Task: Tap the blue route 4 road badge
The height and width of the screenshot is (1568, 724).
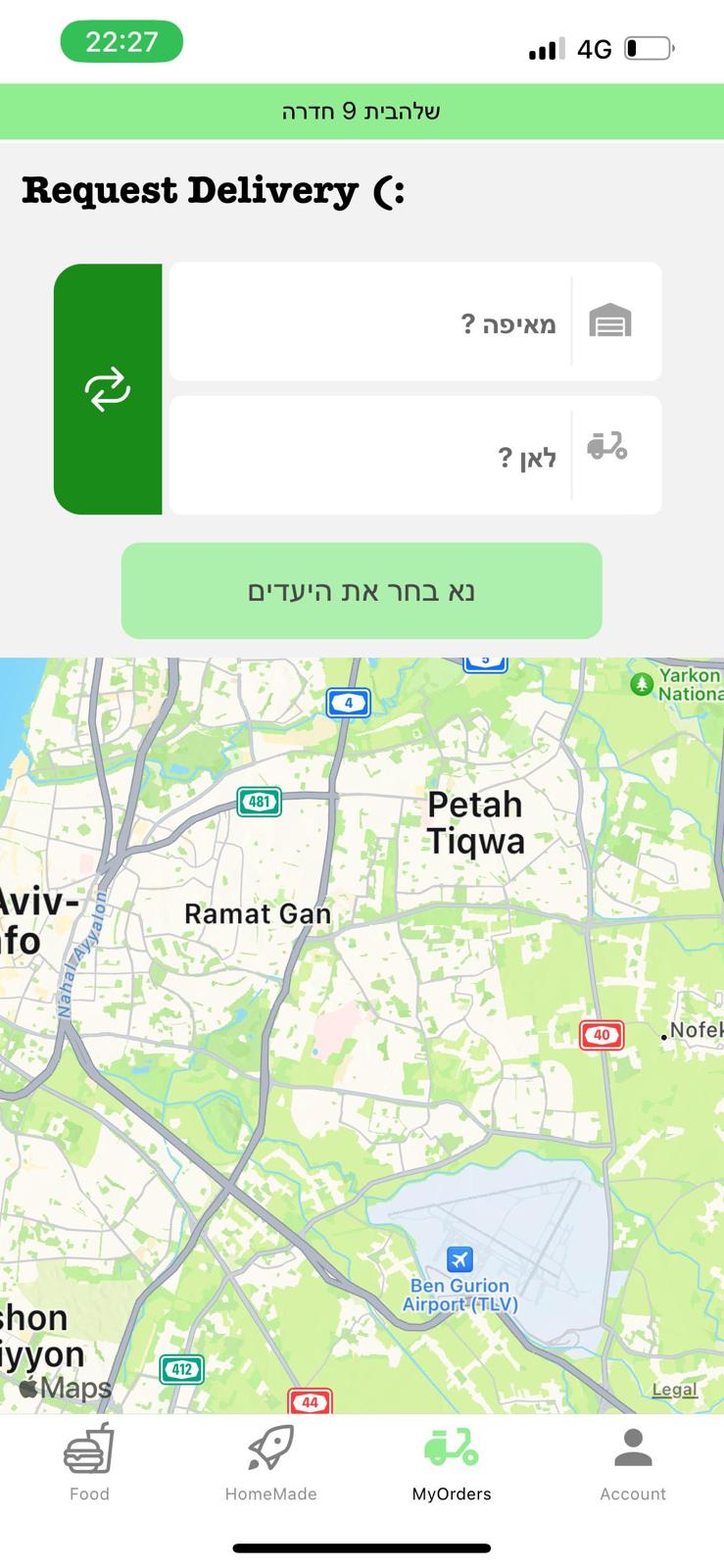Action: point(348,703)
